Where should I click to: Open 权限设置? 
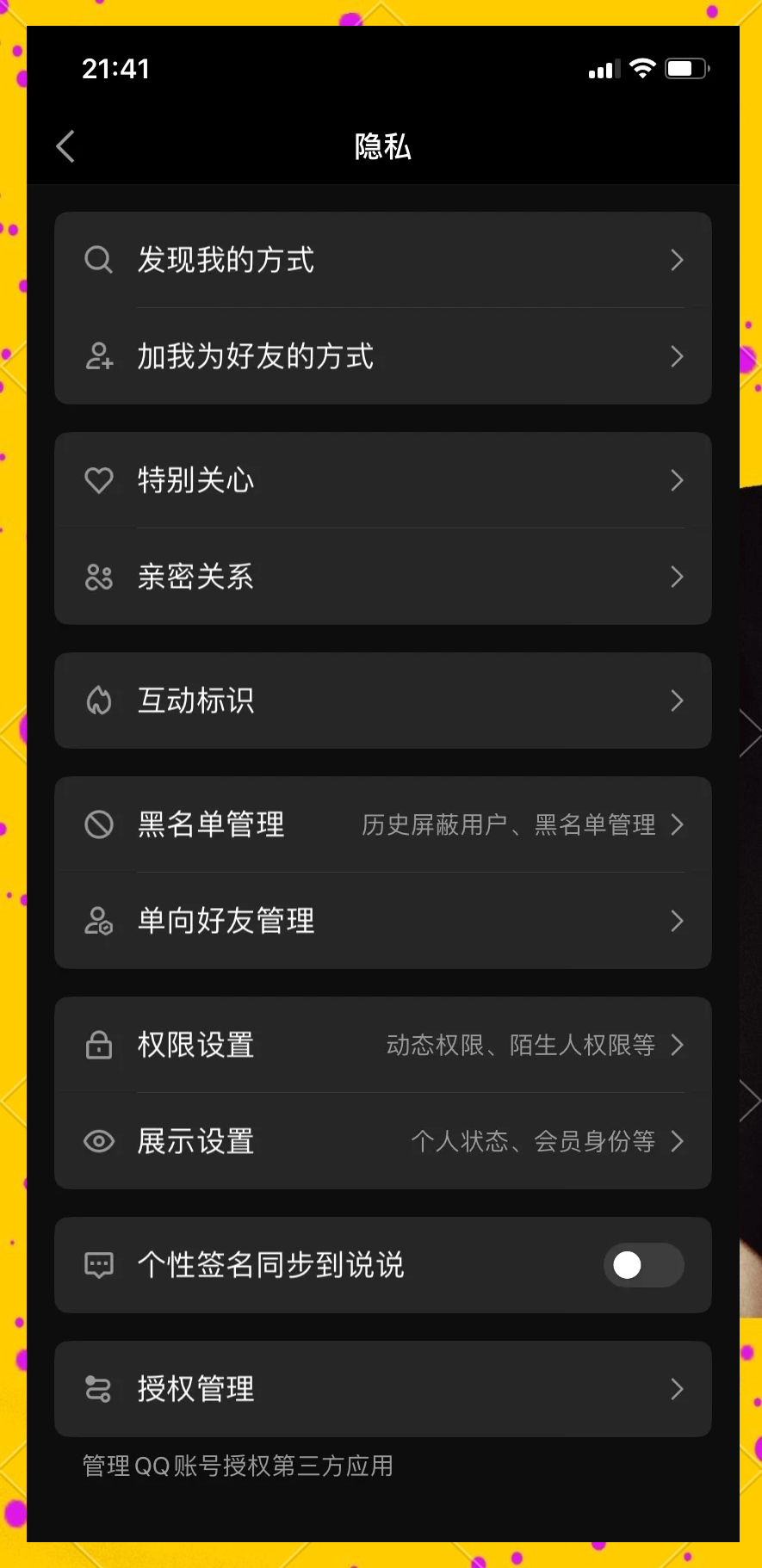(382, 1045)
